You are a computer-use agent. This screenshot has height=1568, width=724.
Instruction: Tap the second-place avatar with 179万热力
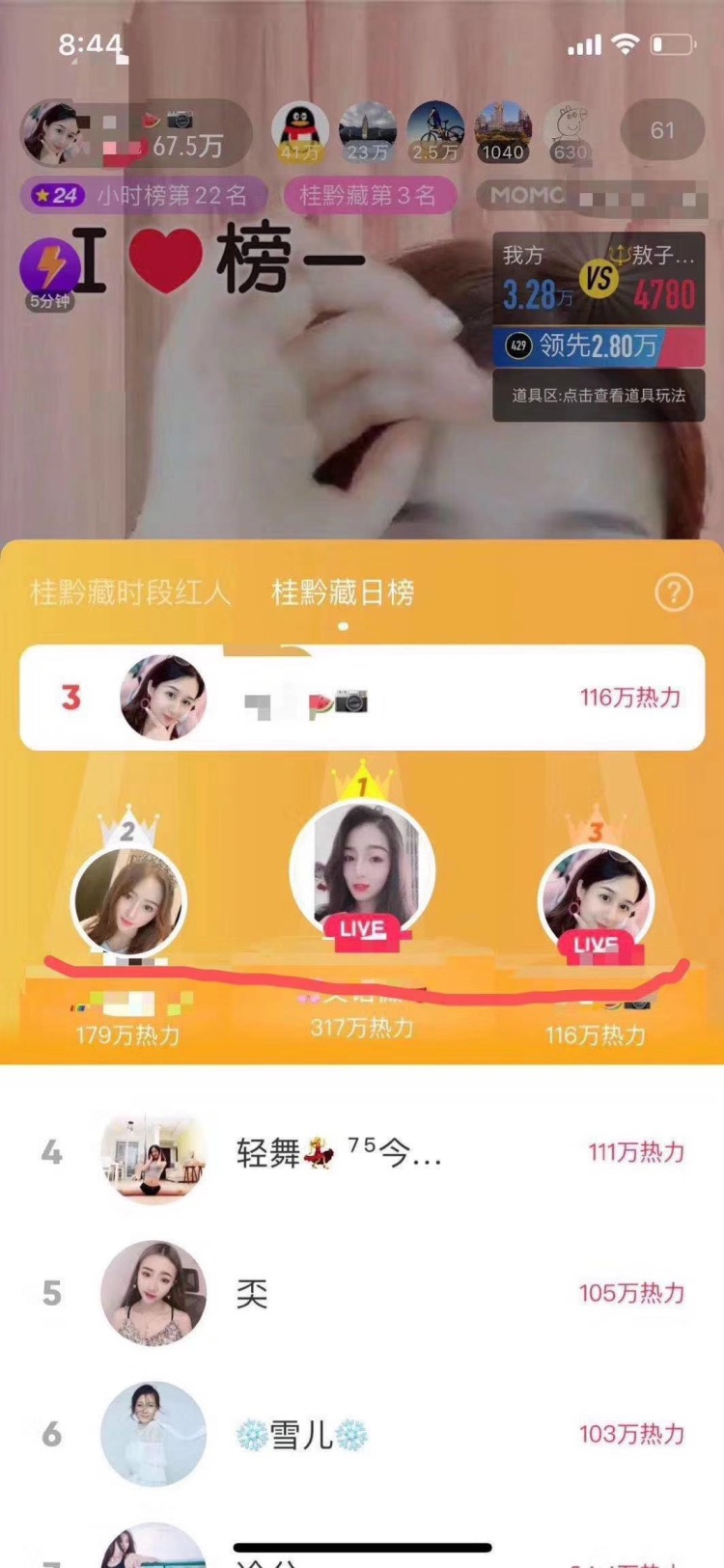click(x=128, y=901)
